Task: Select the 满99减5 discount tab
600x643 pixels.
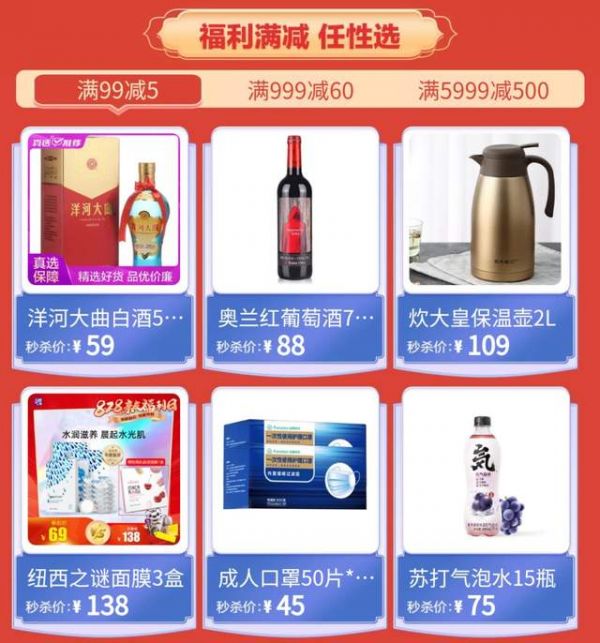Action: (x=118, y=92)
